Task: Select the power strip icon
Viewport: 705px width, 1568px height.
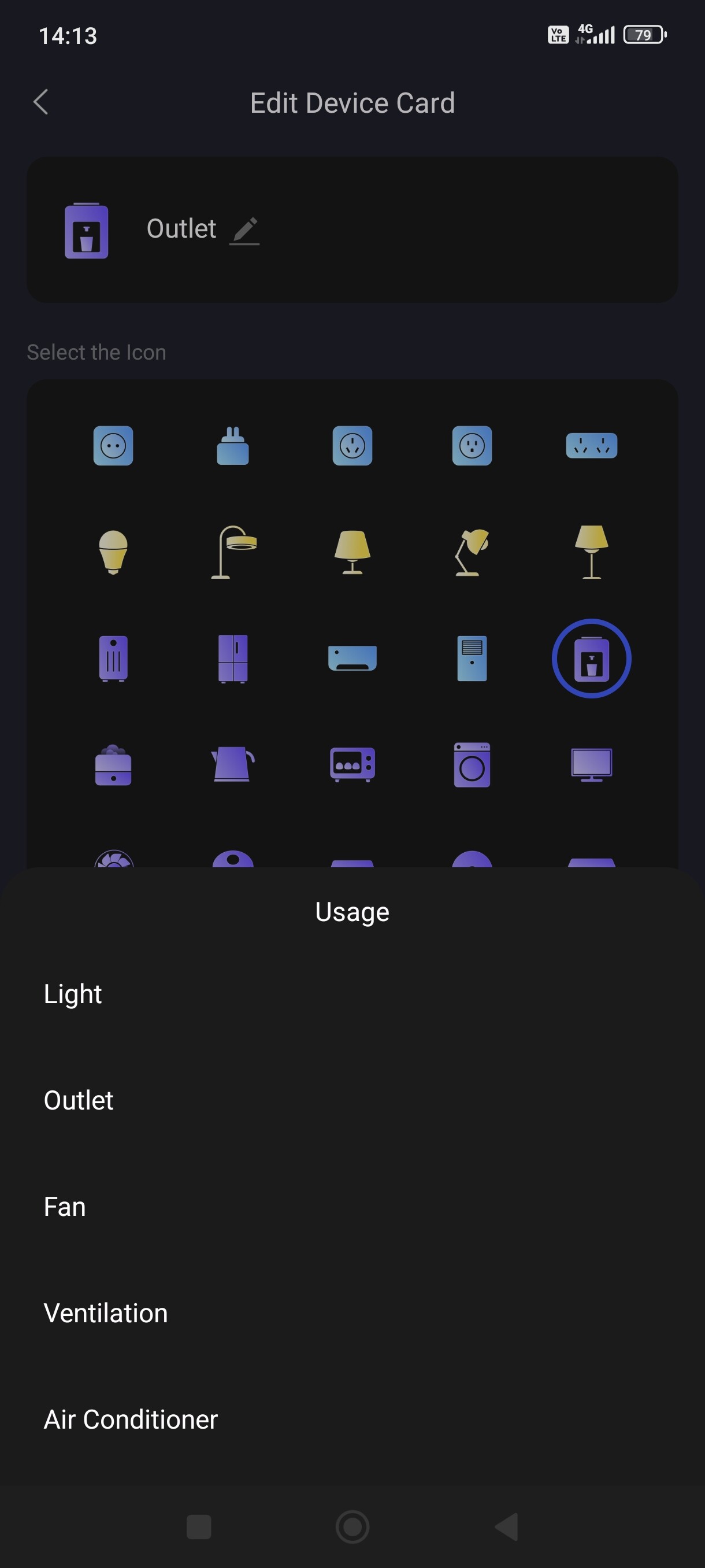Action: pos(591,446)
